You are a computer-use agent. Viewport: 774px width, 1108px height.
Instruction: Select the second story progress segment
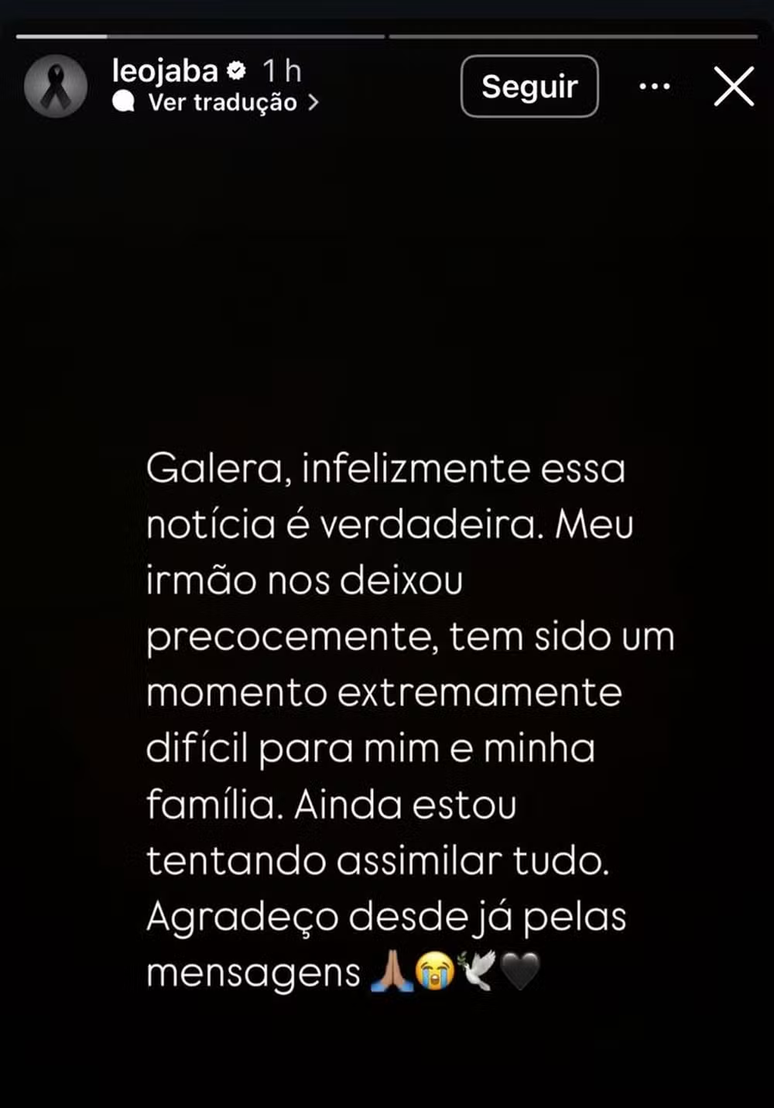coord(575,36)
